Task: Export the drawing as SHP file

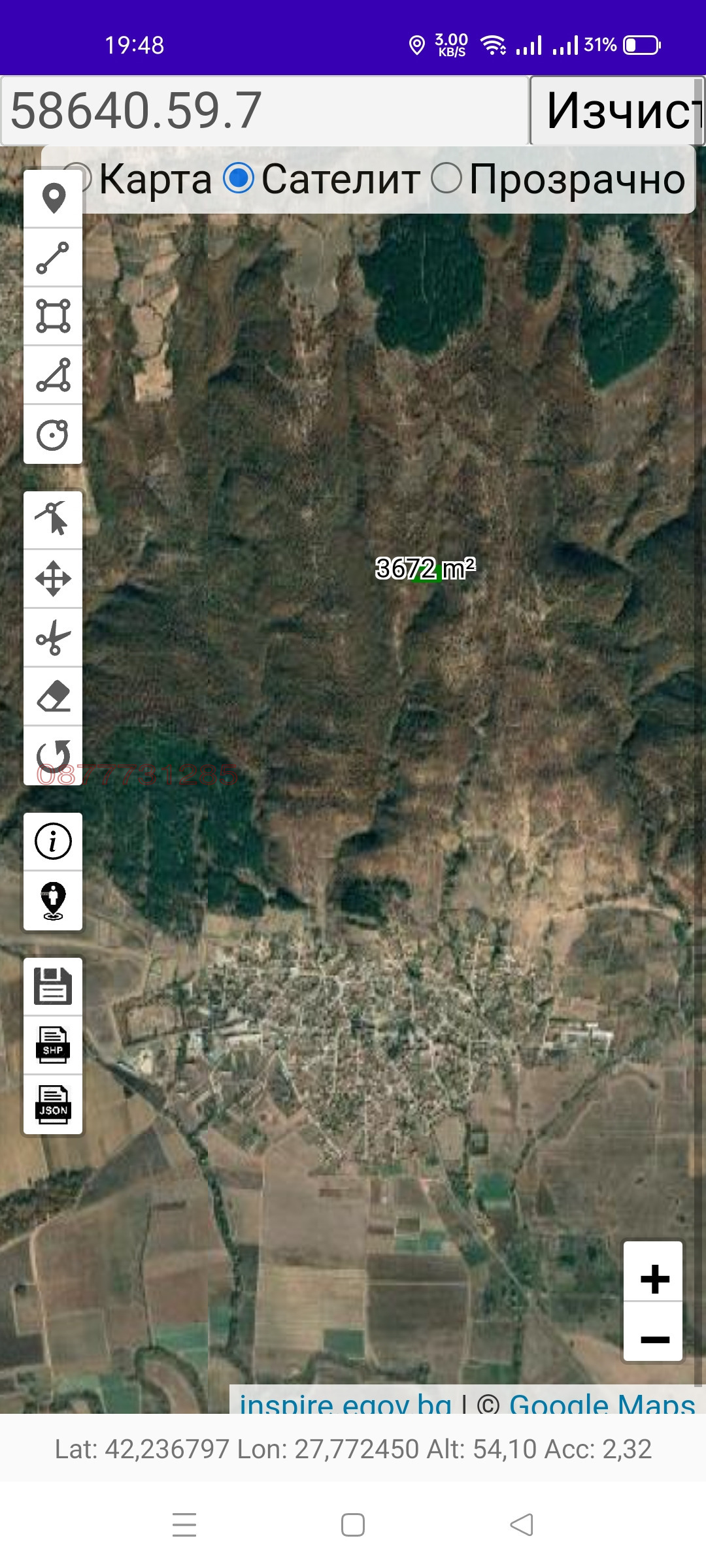Action: point(53,1045)
